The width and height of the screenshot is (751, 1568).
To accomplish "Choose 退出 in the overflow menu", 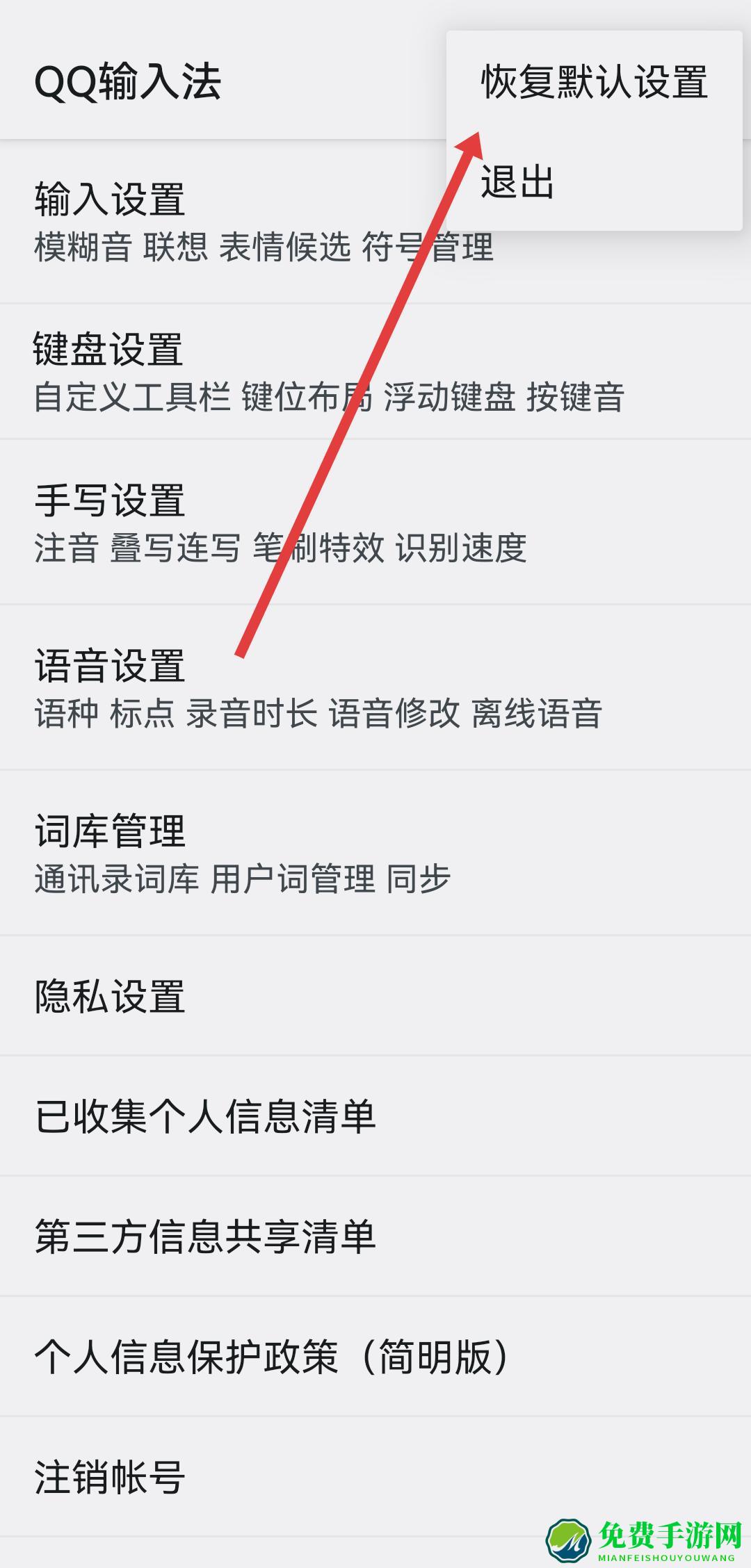I will [517, 182].
